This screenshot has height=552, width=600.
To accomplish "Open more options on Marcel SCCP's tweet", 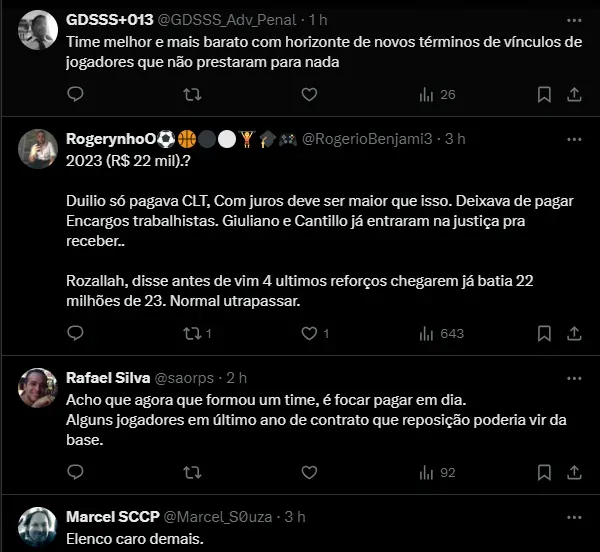I will (x=573, y=516).
